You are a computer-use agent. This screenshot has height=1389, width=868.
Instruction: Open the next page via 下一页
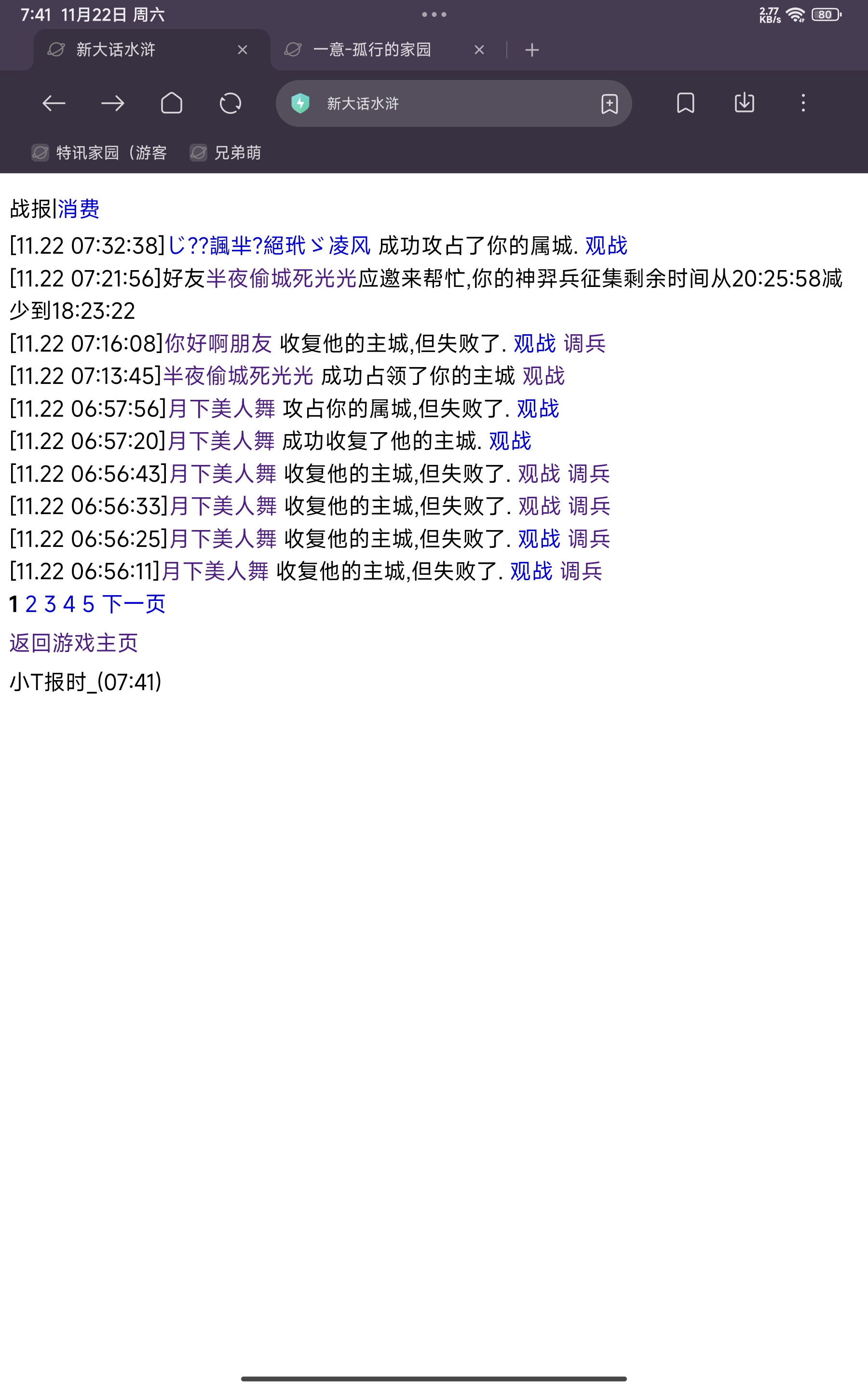(x=135, y=604)
